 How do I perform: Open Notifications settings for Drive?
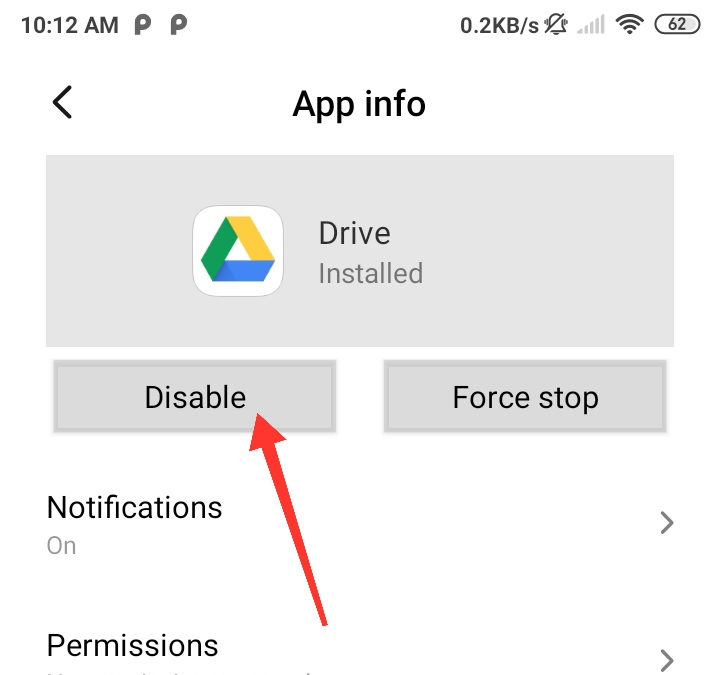[360, 522]
